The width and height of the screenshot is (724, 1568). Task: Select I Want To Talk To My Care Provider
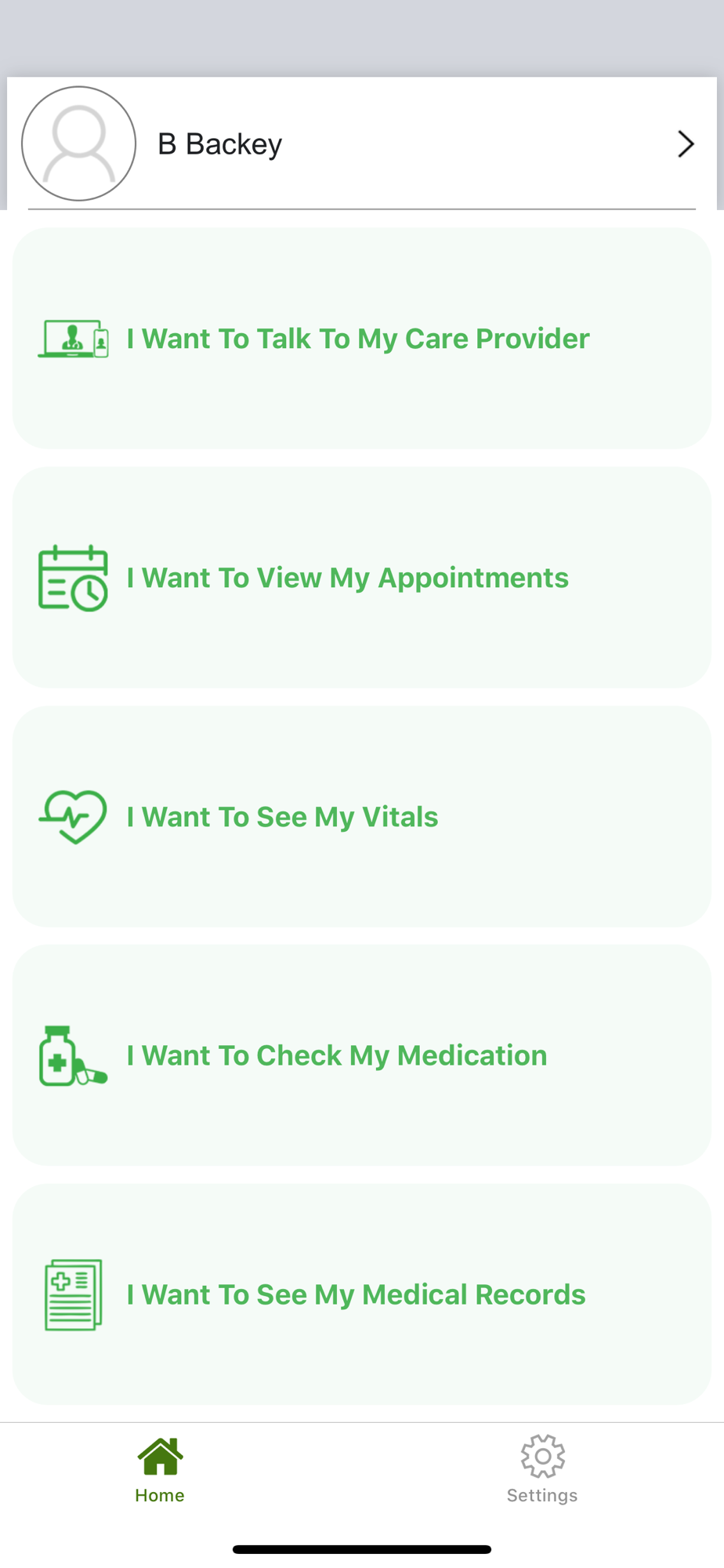(362, 339)
